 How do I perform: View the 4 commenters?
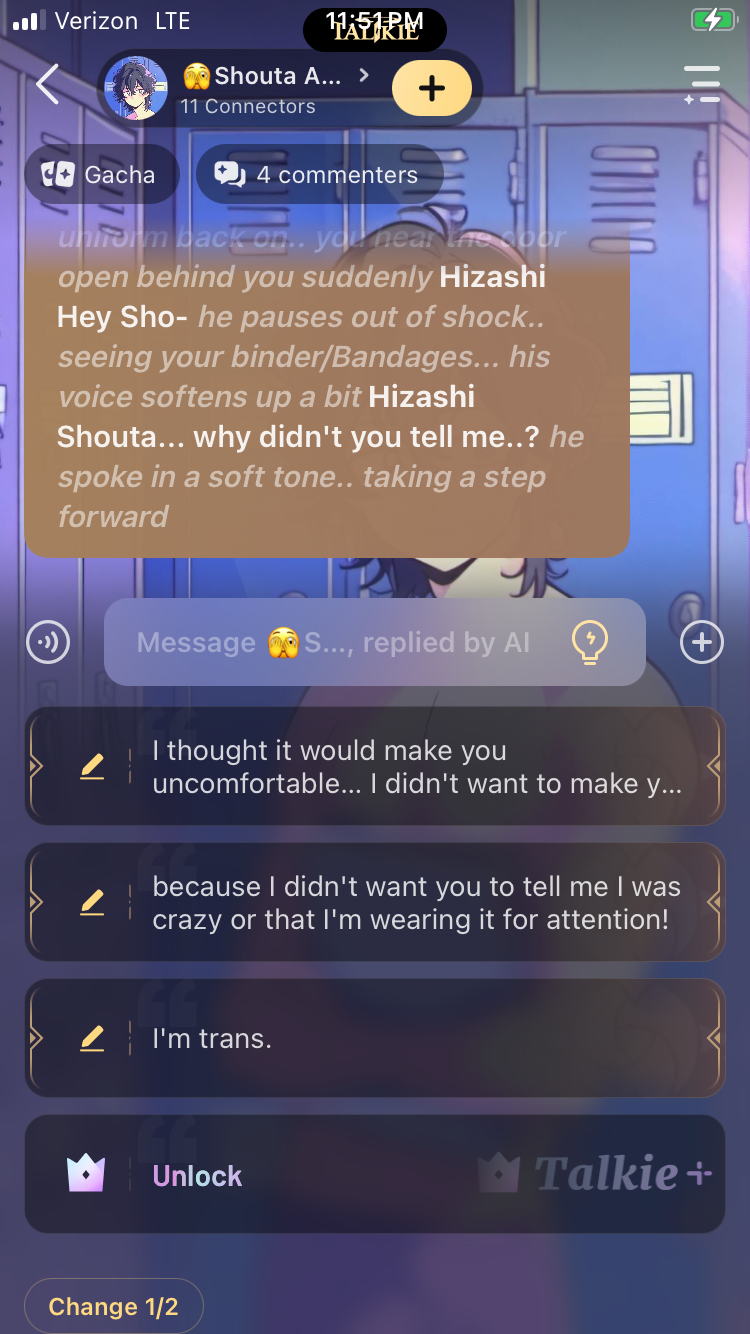tap(318, 175)
